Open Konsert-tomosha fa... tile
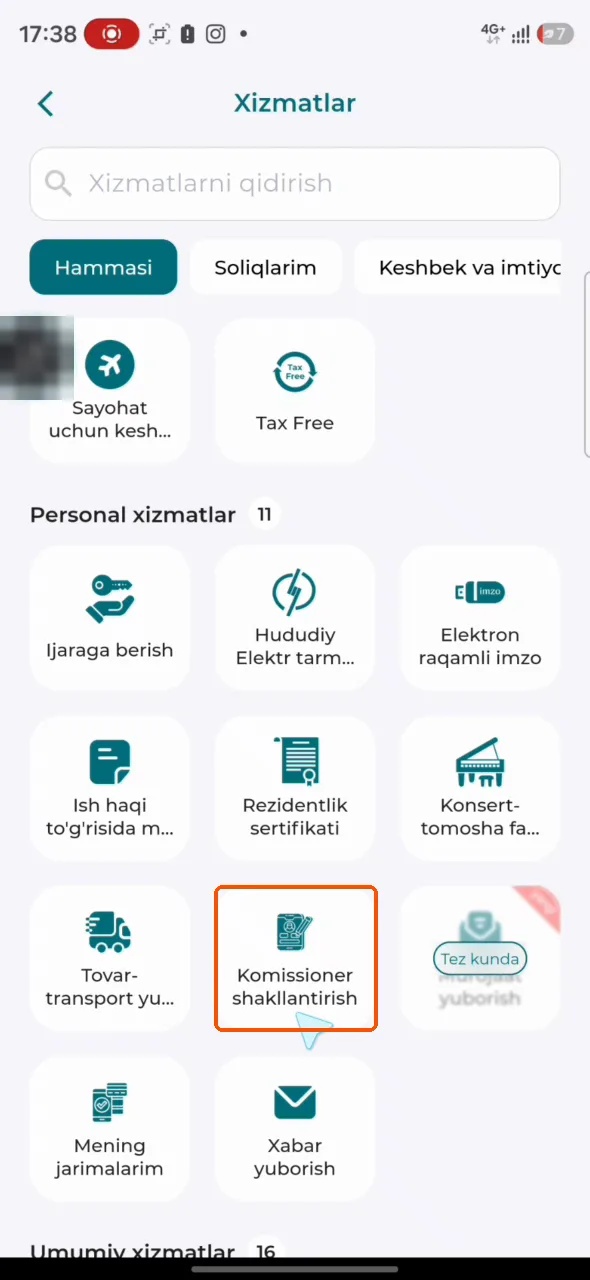Screen dimensions: 590x1280 [480, 788]
